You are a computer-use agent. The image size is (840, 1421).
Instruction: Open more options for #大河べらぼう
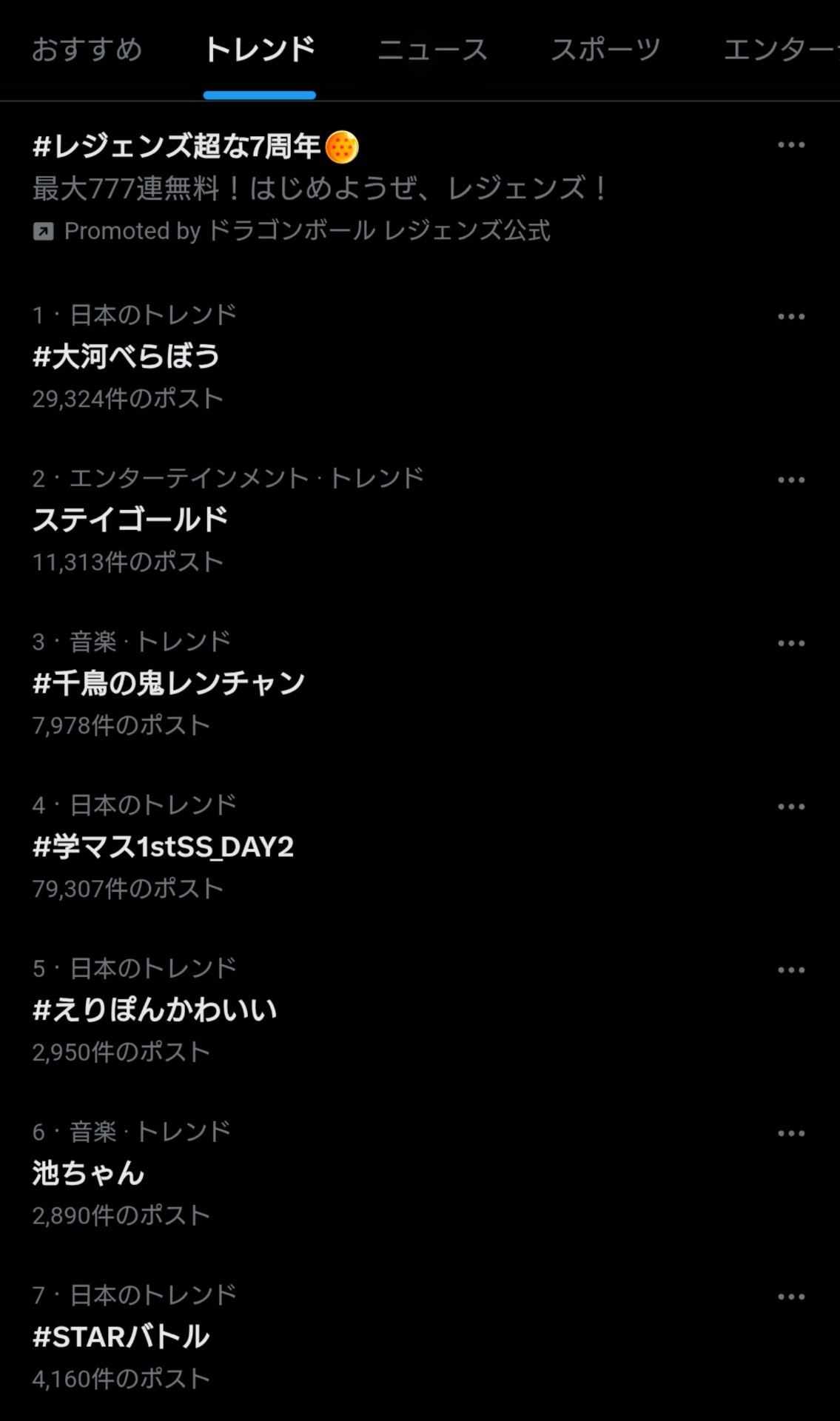[x=791, y=317]
